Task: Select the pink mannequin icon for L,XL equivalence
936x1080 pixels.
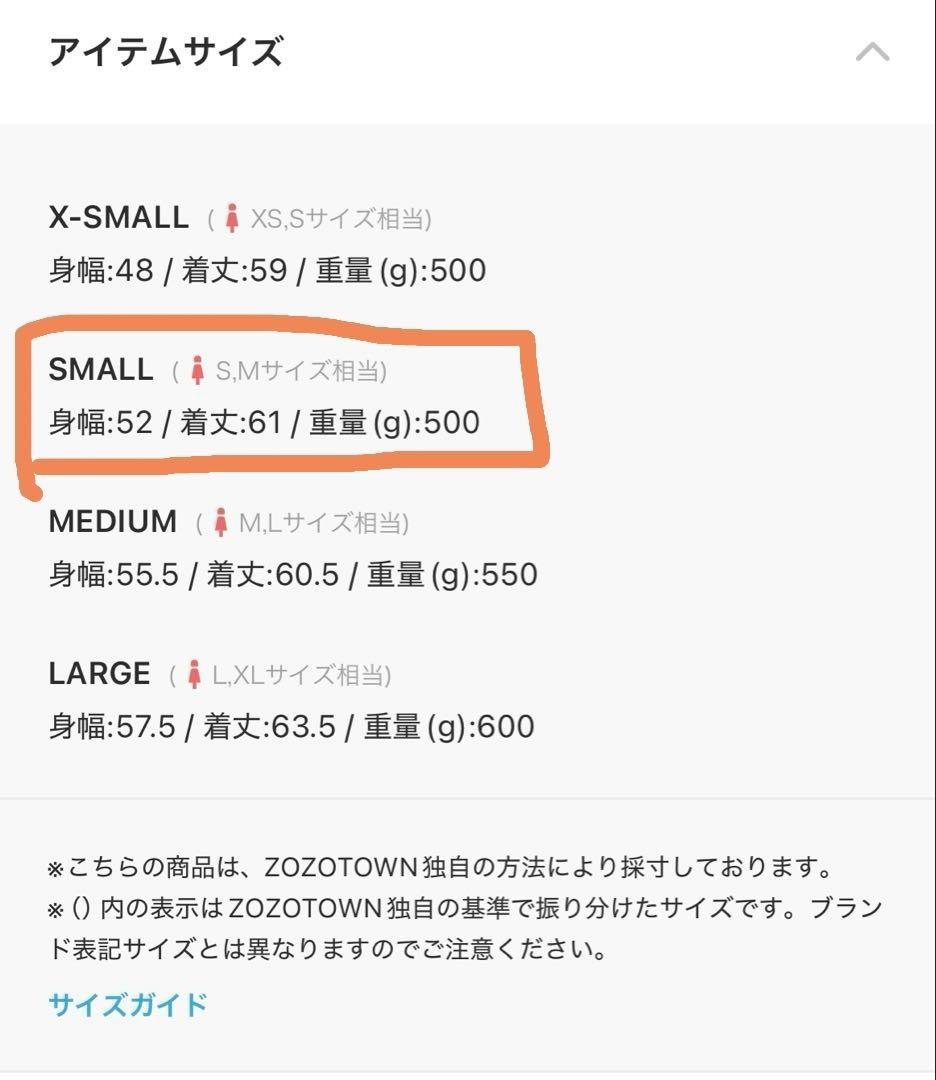Action: [x=196, y=672]
